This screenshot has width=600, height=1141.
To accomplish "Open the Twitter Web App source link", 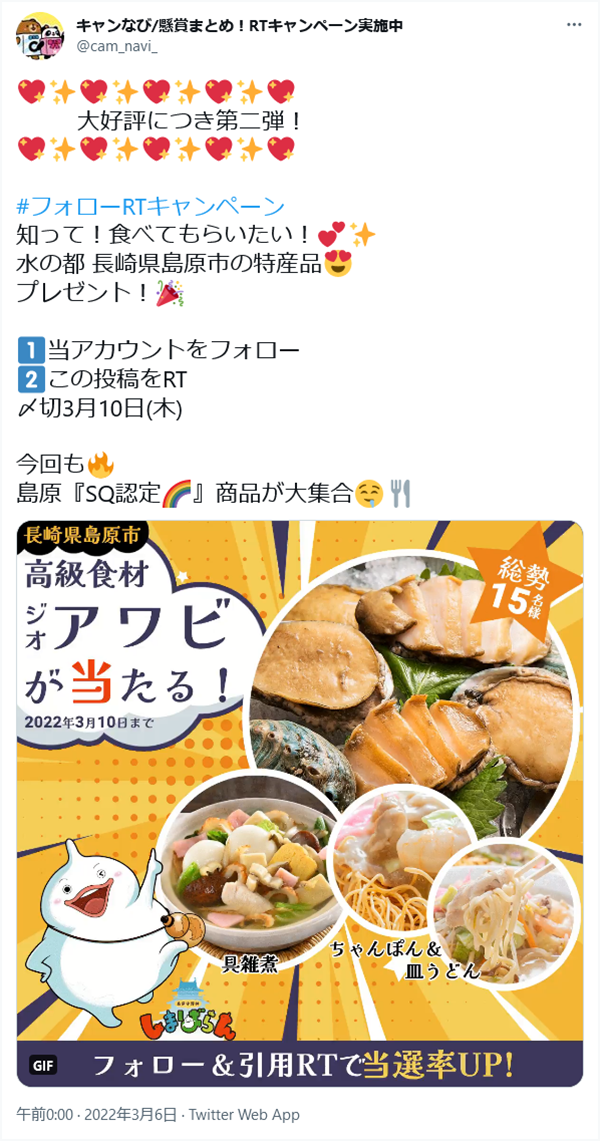I will (244, 1114).
